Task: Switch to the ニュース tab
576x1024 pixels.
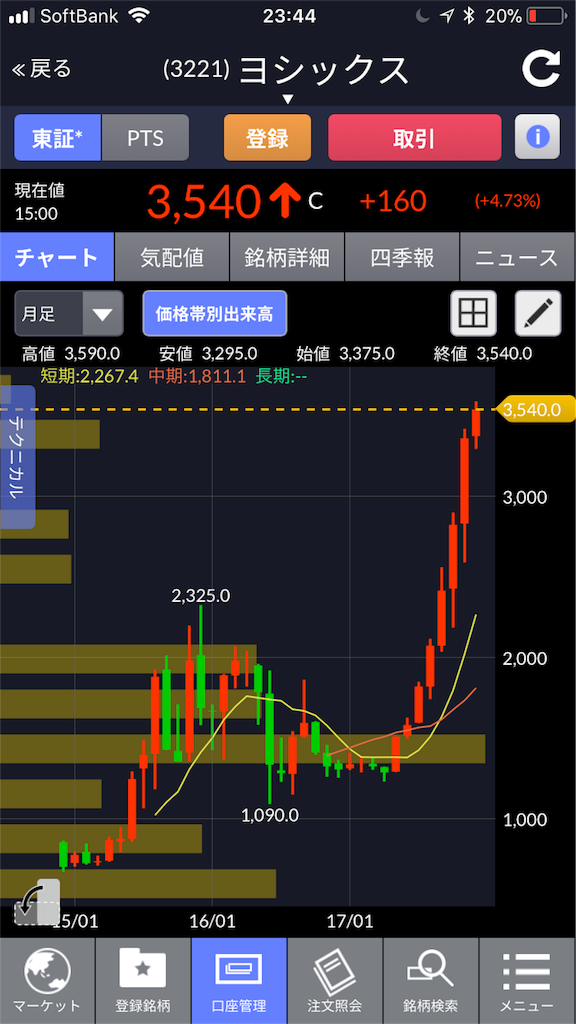Action: pyautogui.click(x=518, y=257)
